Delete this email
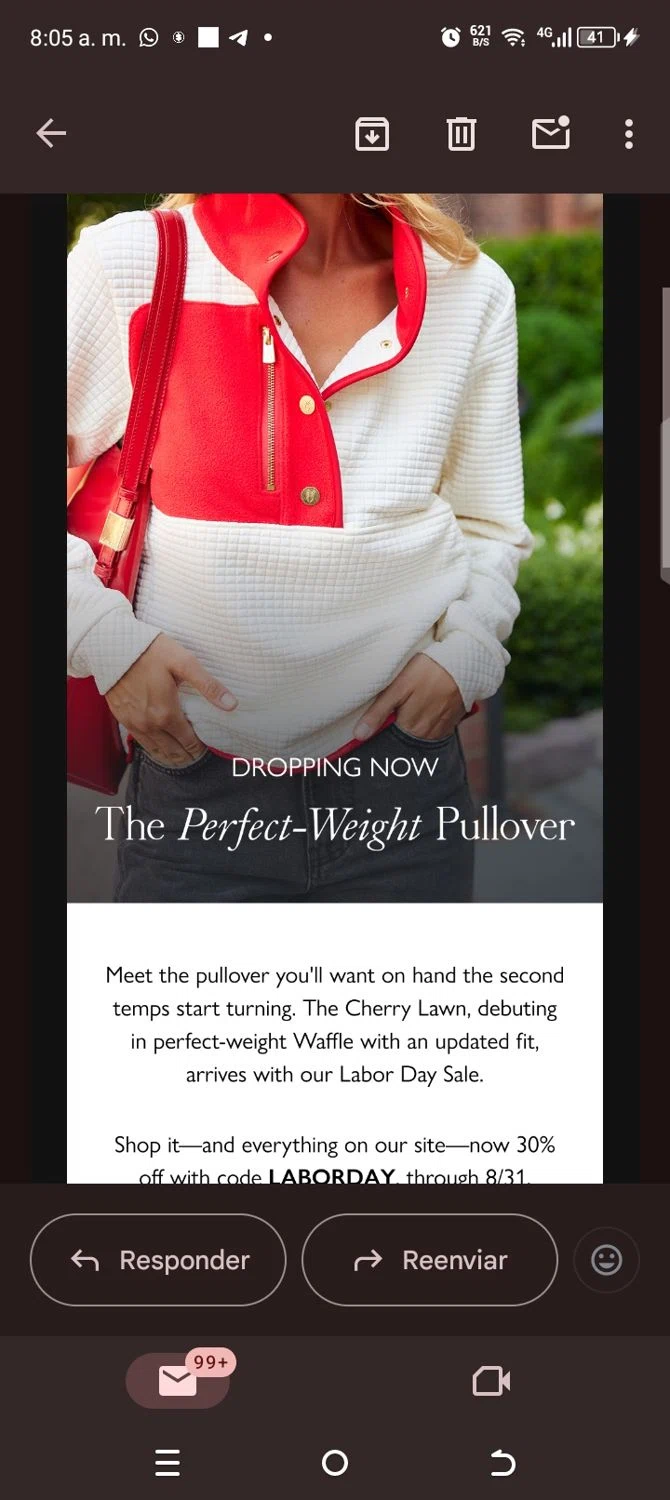Viewport: 670px width, 1500px height. click(461, 134)
